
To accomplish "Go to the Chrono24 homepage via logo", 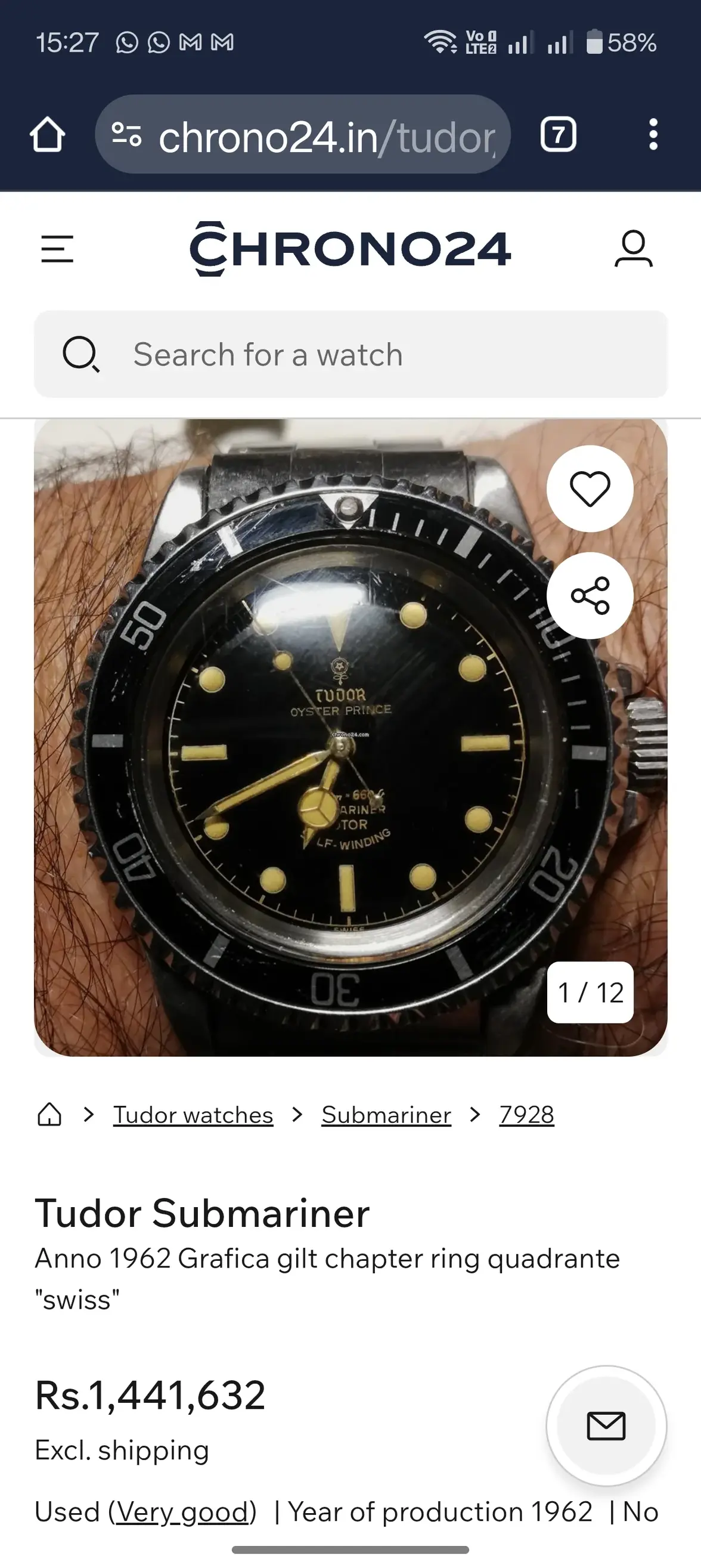I will pyautogui.click(x=350, y=249).
